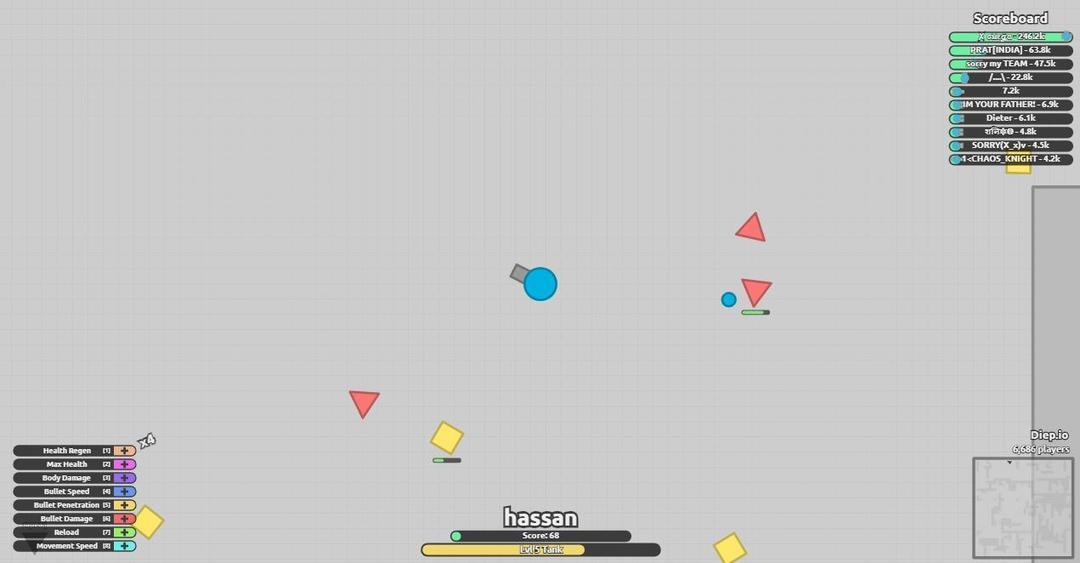Upgrade the Health Regen stat
Image resolution: width=1080 pixels, height=563 pixels.
click(x=125, y=451)
